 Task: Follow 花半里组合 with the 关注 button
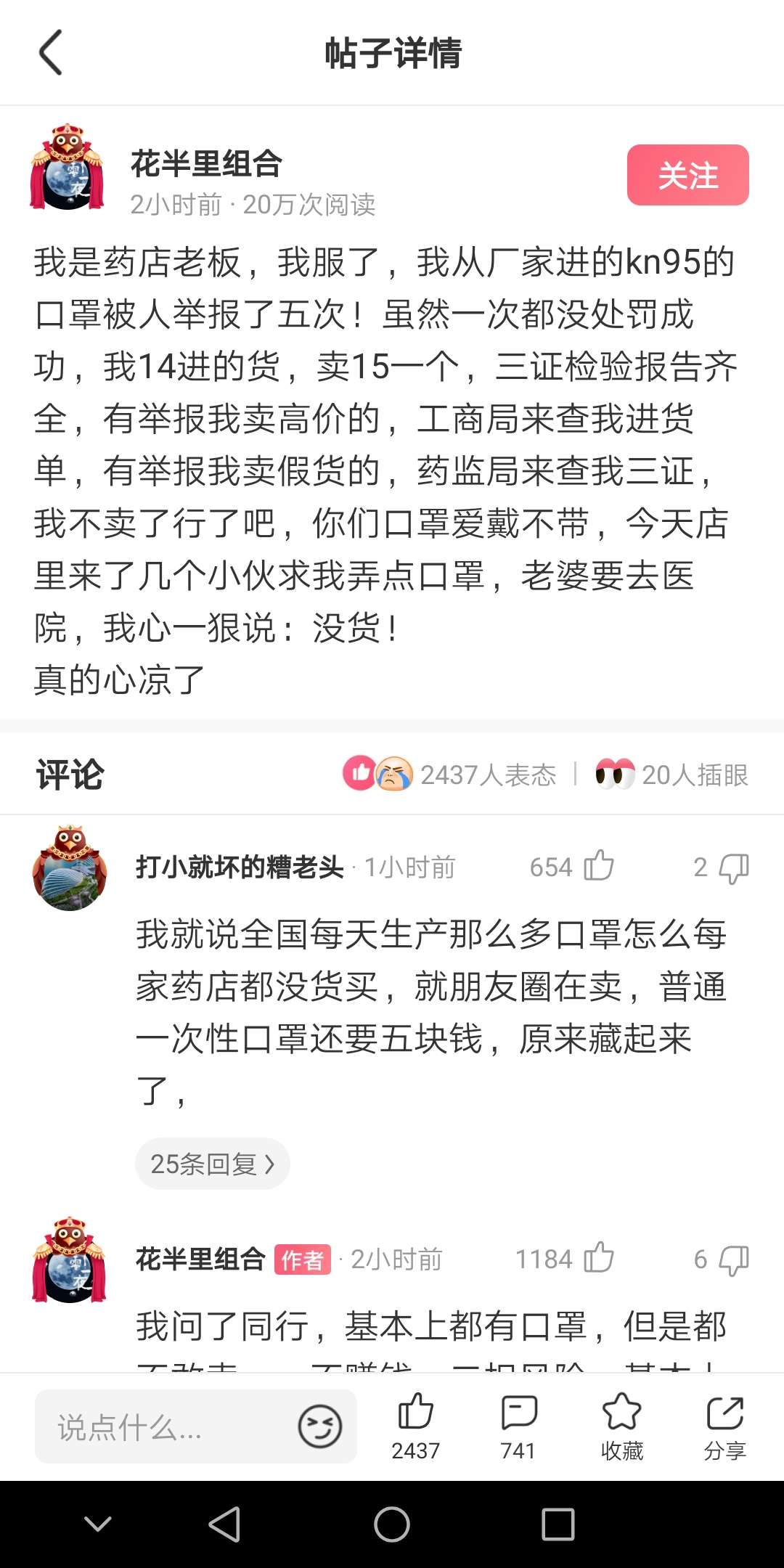coord(687,175)
